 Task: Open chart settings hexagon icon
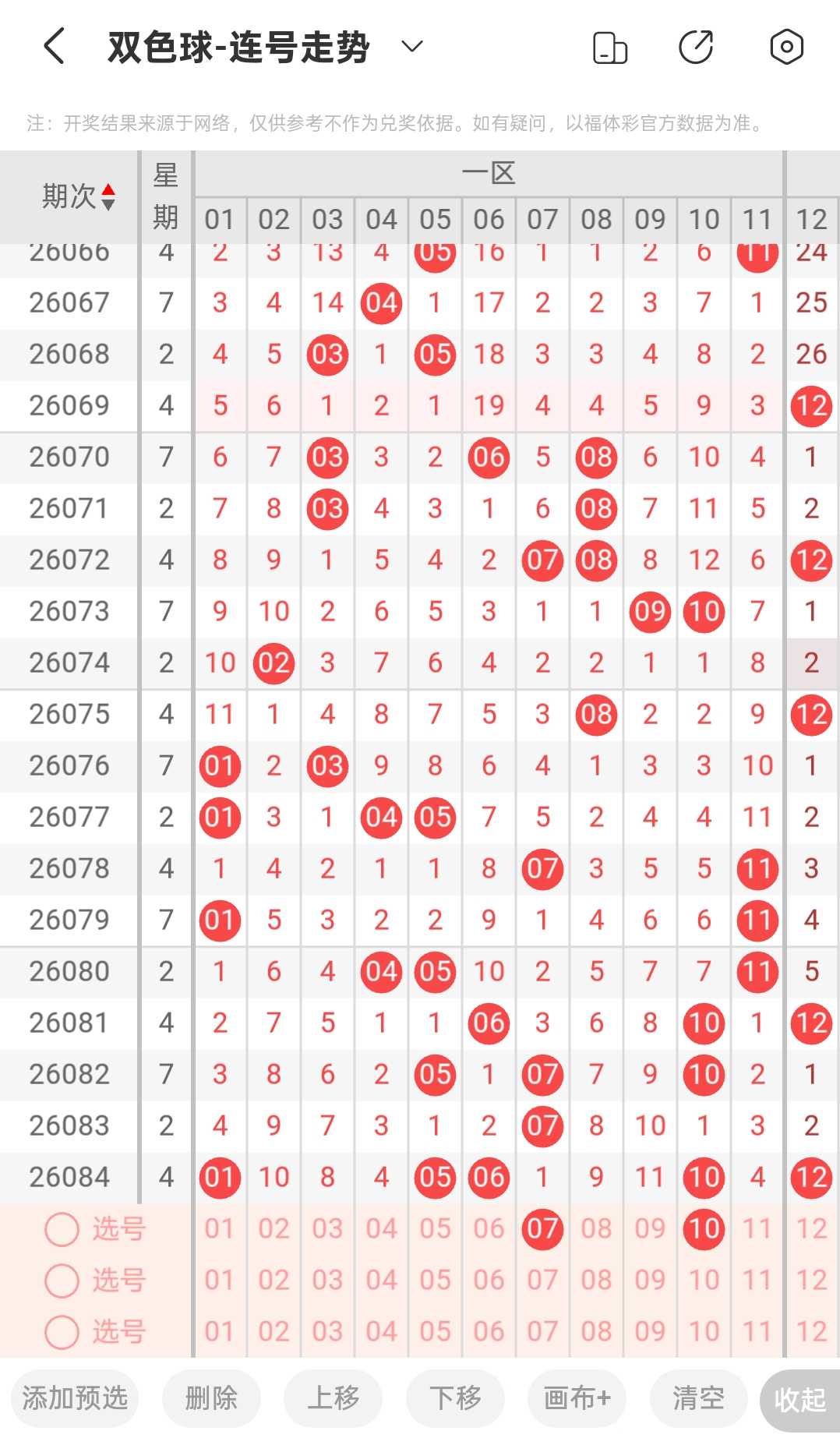786,47
